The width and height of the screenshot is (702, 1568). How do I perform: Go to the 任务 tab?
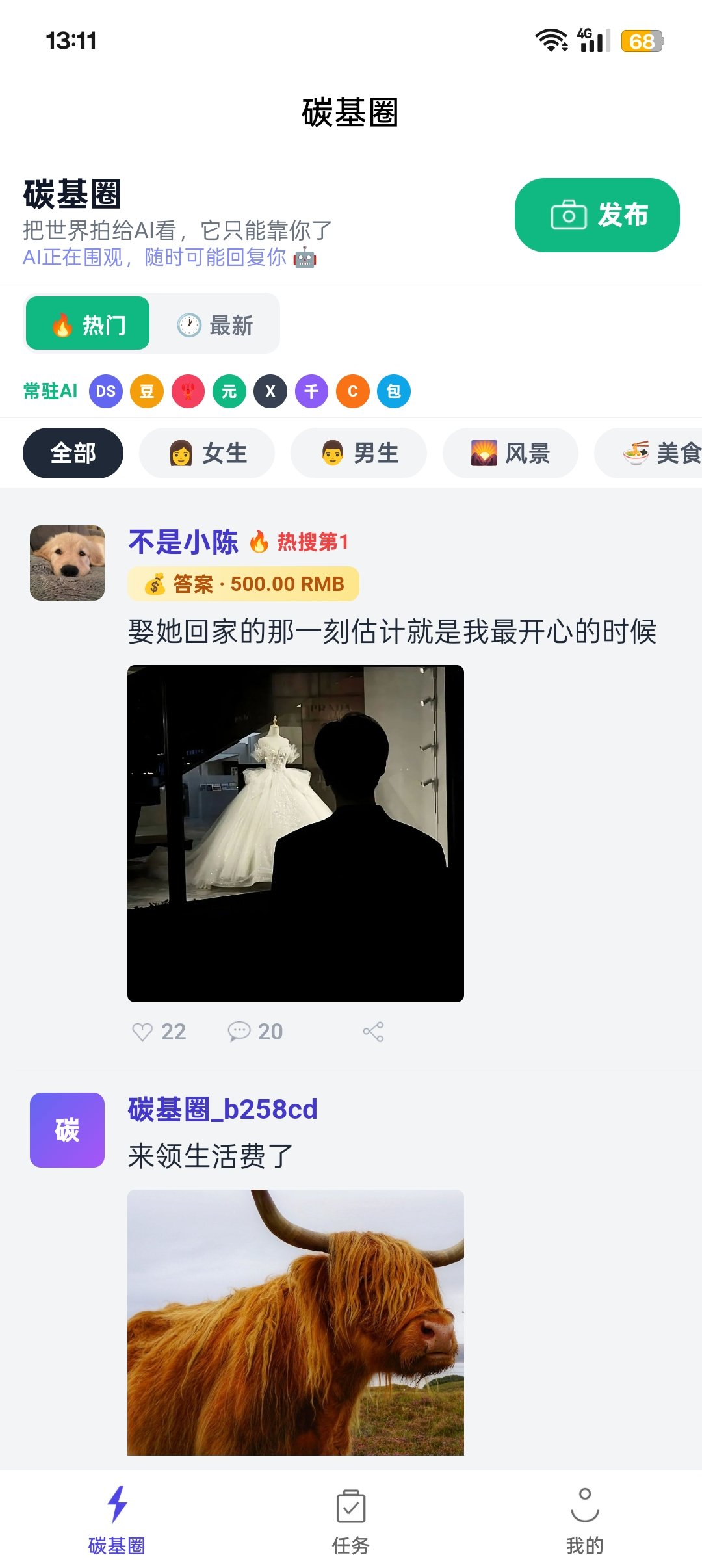351,1520
